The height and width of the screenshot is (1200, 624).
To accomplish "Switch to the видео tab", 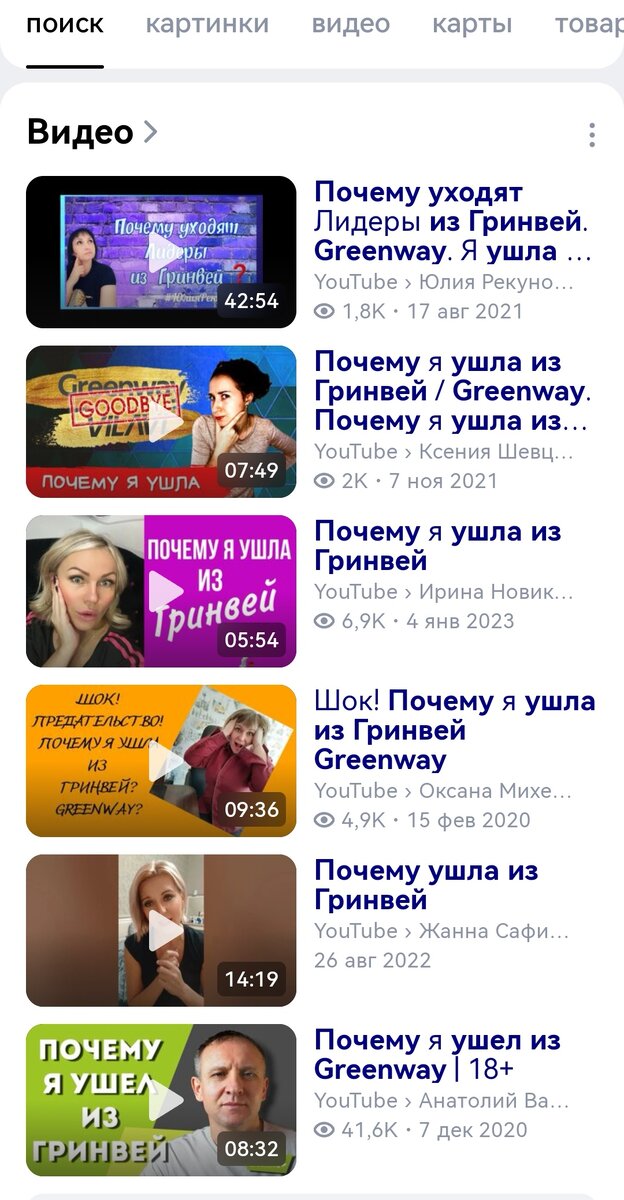I will (350, 25).
